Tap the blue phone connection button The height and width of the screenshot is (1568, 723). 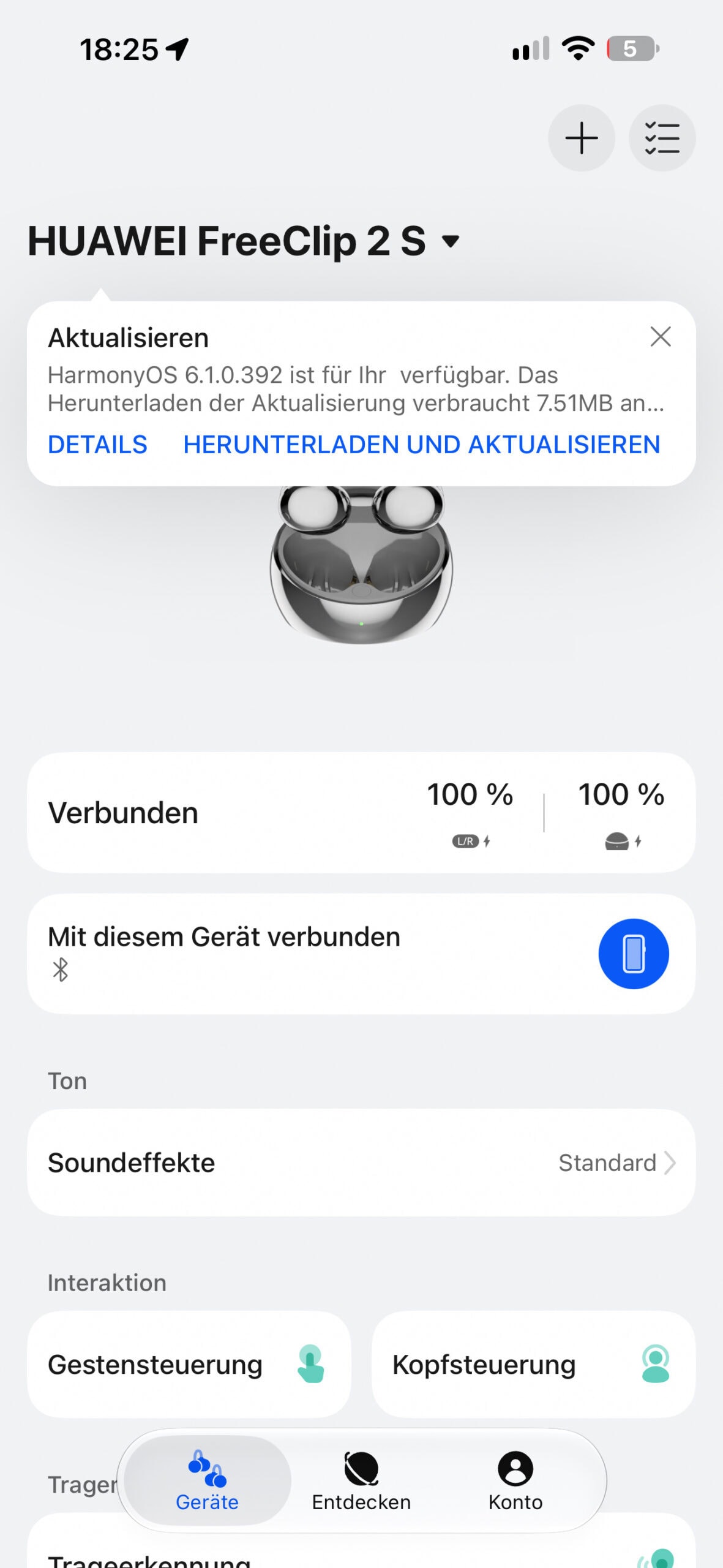tap(634, 954)
